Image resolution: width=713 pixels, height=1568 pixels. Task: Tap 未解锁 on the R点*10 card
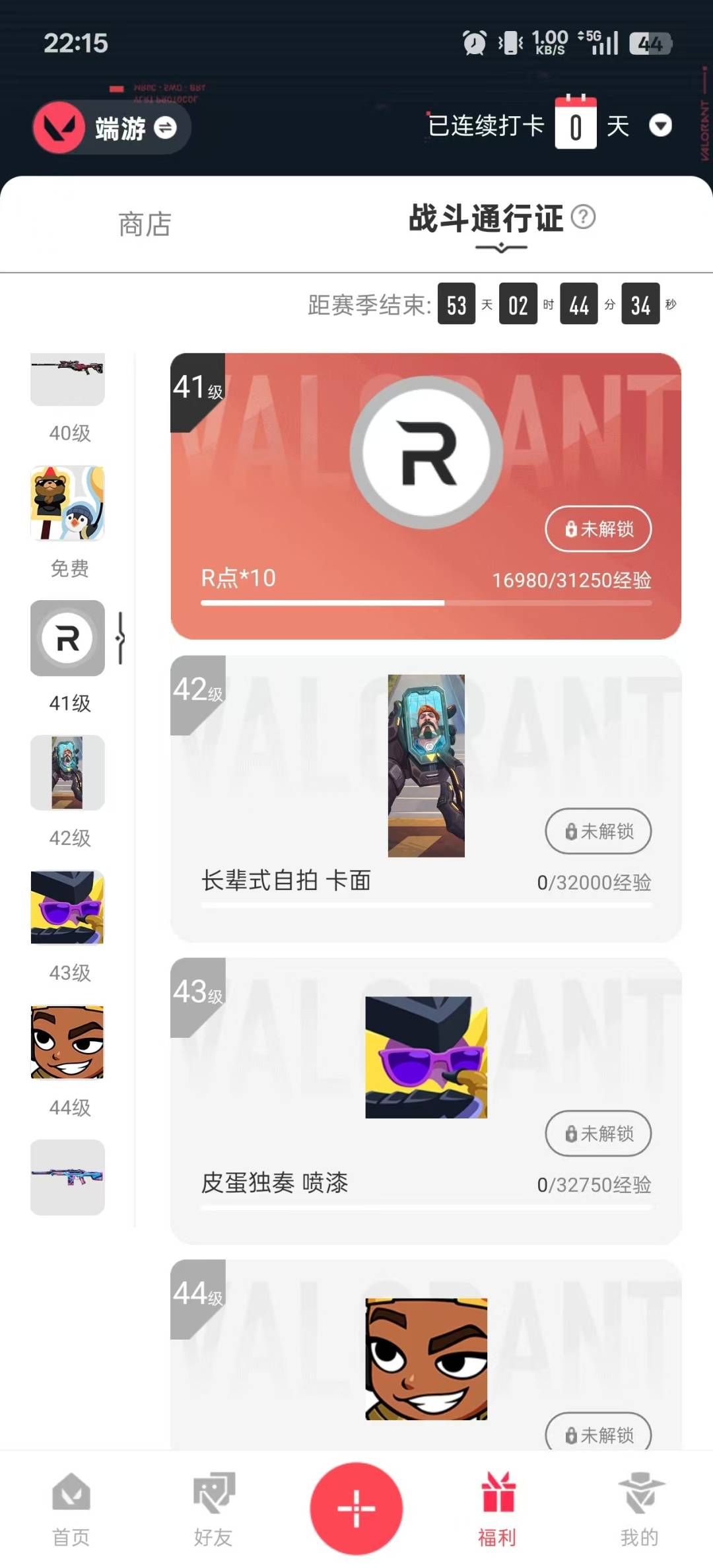tap(598, 529)
